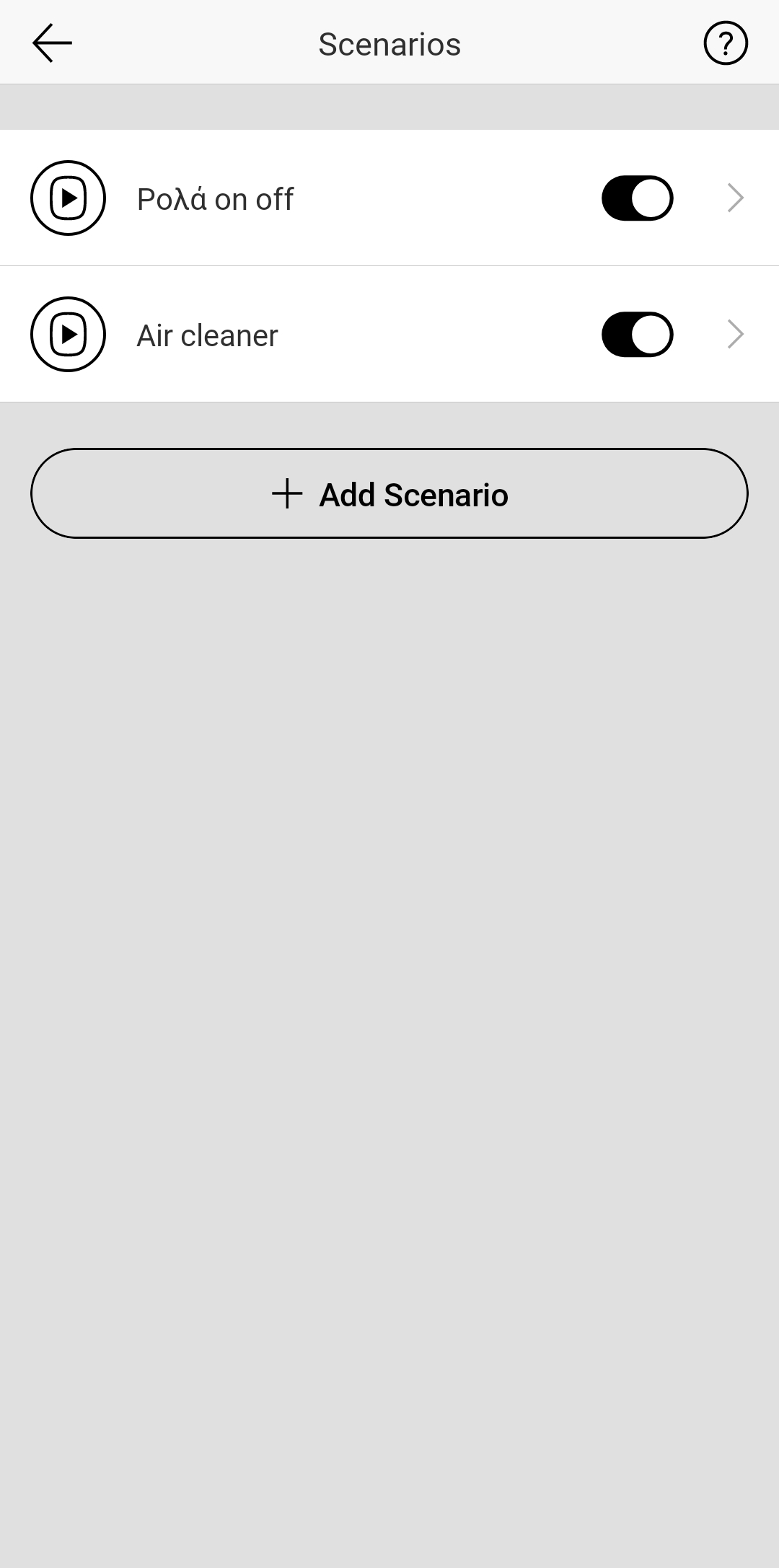Add a new scenario
This screenshot has height=1568, width=779.
tap(389, 493)
